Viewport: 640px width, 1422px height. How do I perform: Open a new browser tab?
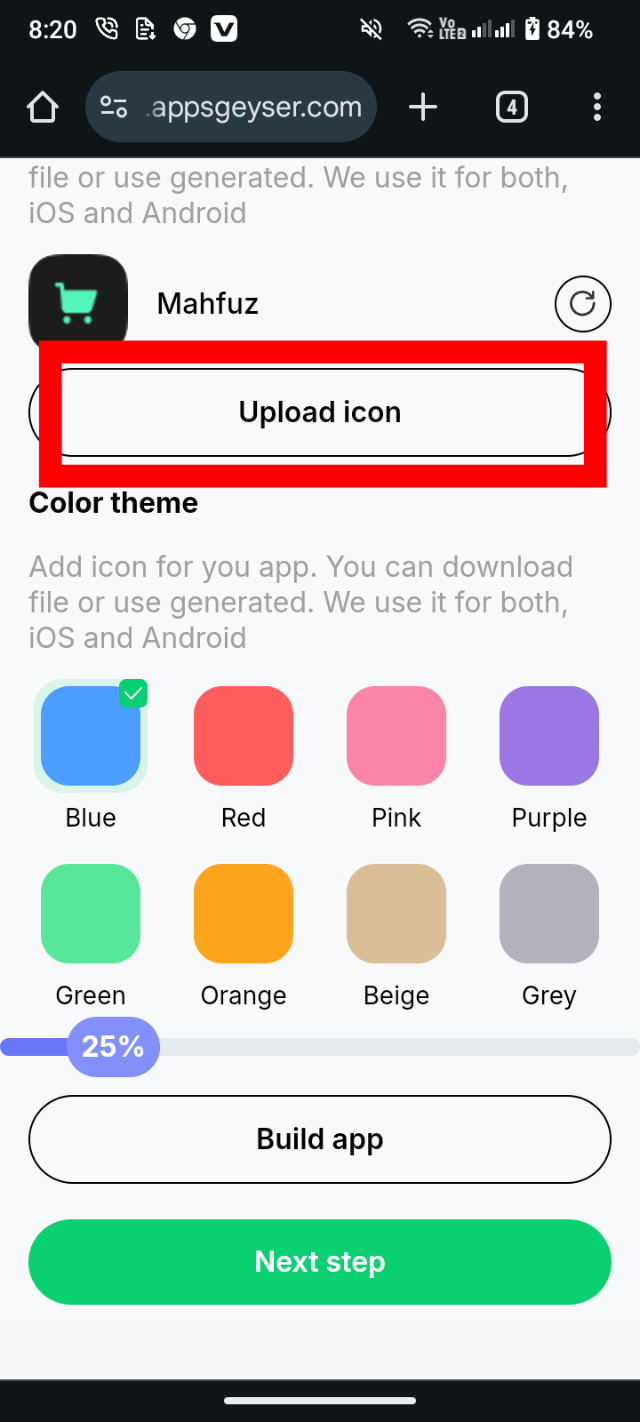[x=423, y=107]
